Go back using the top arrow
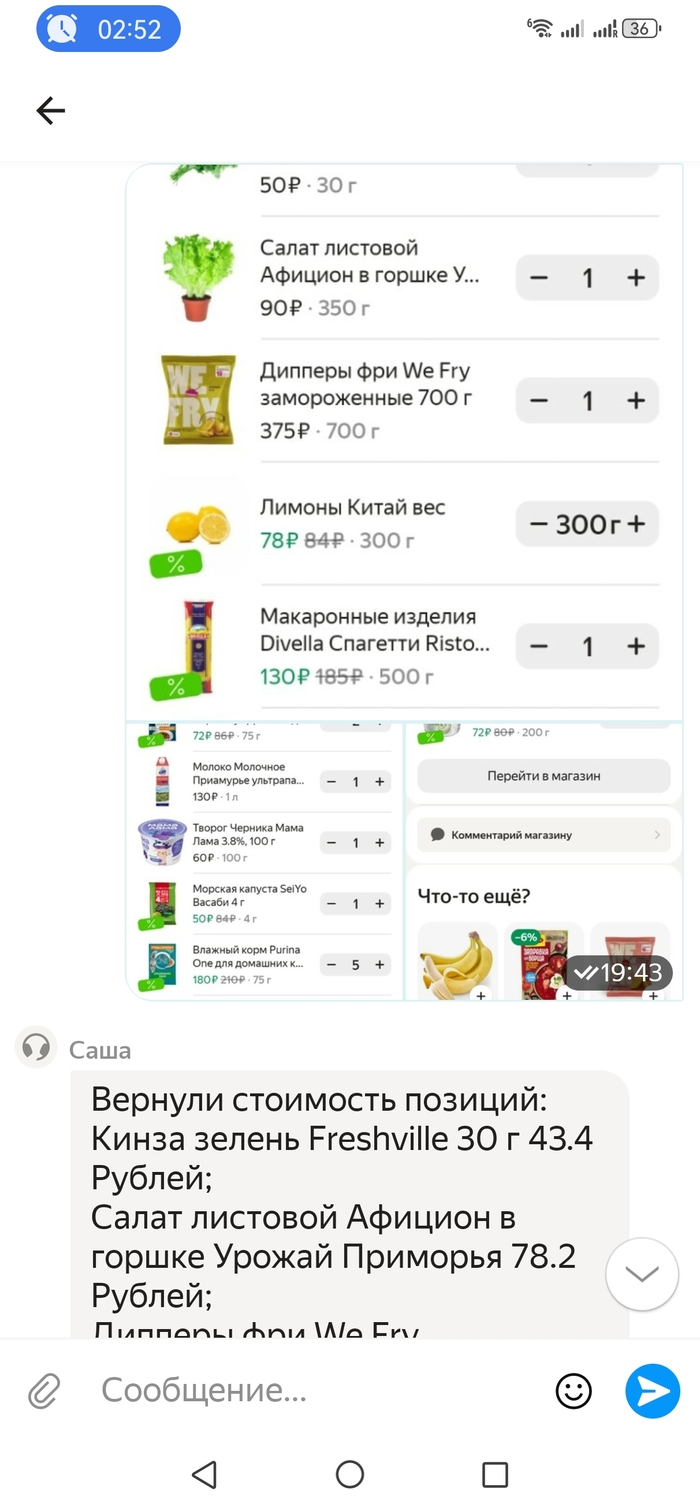700x1511 pixels. [x=50, y=111]
